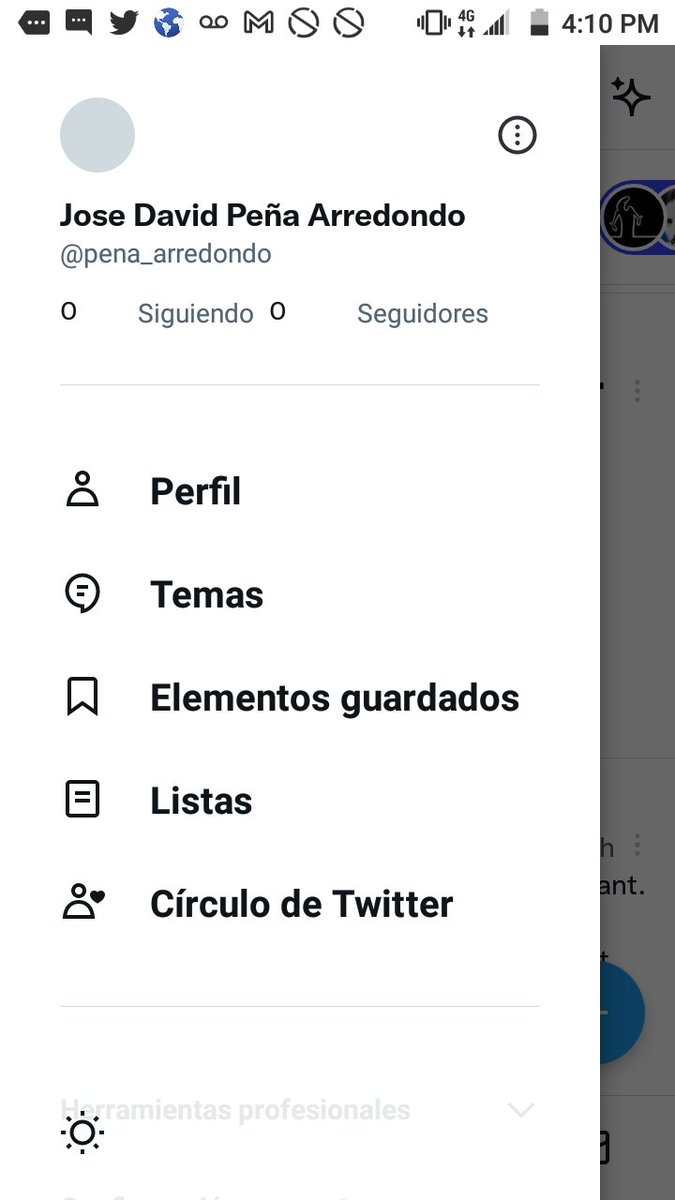Viewport: 675px width, 1200px height.
Task: Tap the blue compose tweet button
Action: [x=622, y=1012]
